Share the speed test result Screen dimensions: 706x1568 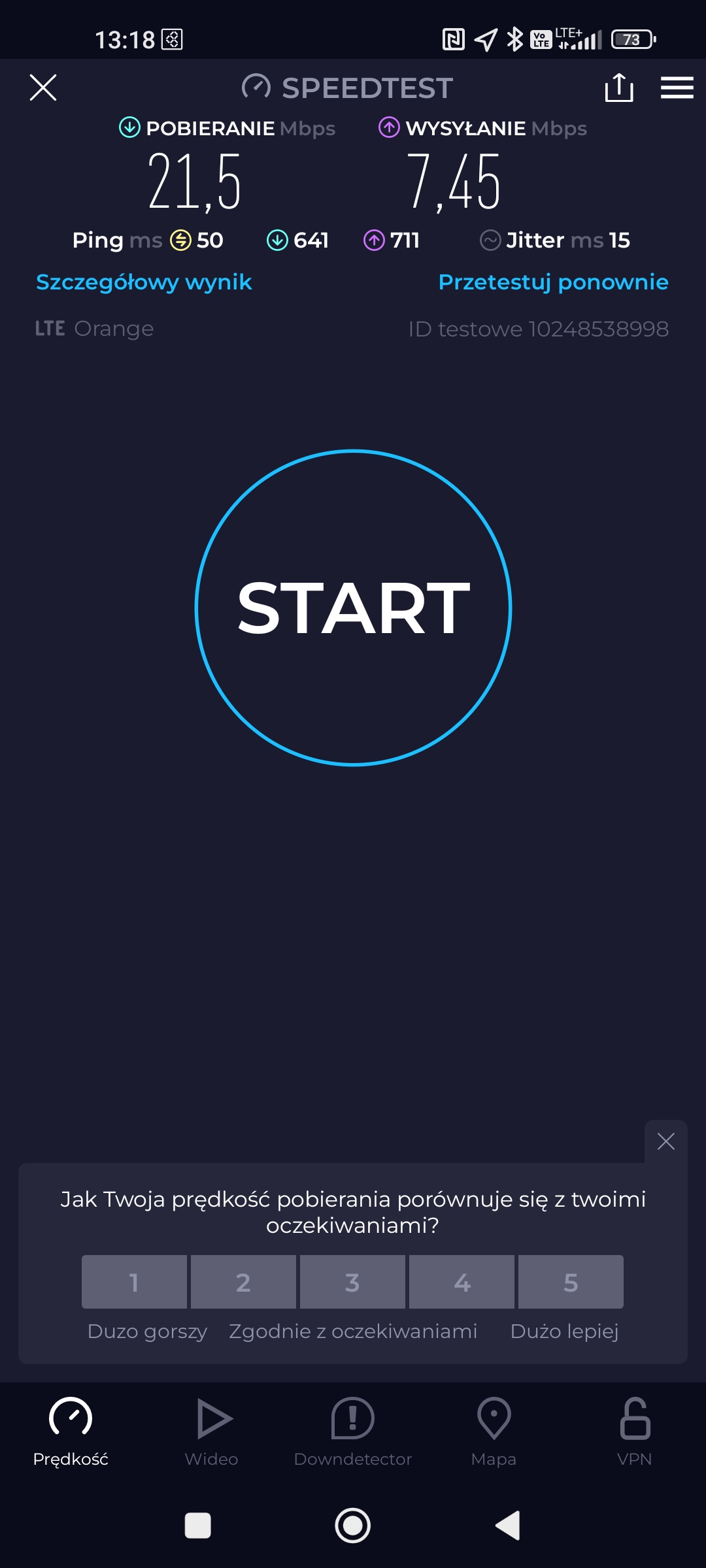[x=619, y=88]
